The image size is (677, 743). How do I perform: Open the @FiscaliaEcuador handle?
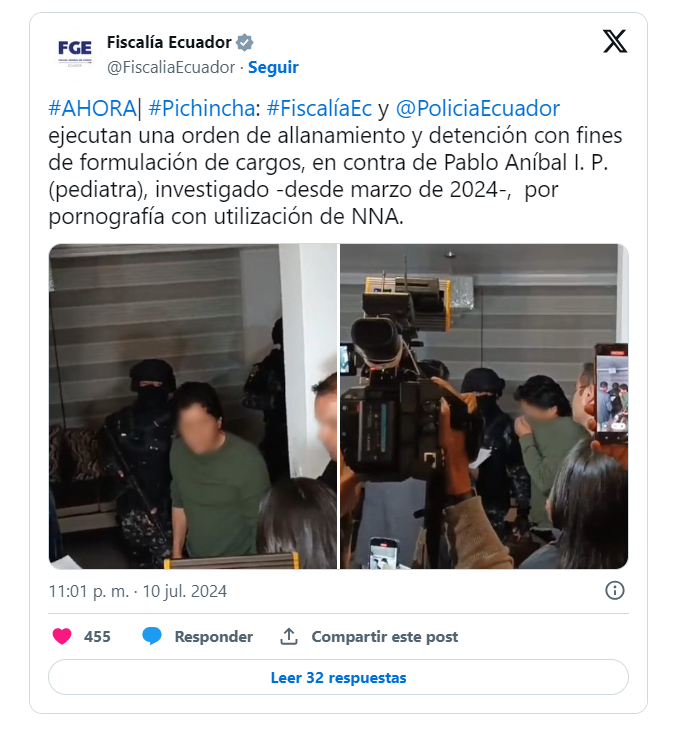(171, 67)
